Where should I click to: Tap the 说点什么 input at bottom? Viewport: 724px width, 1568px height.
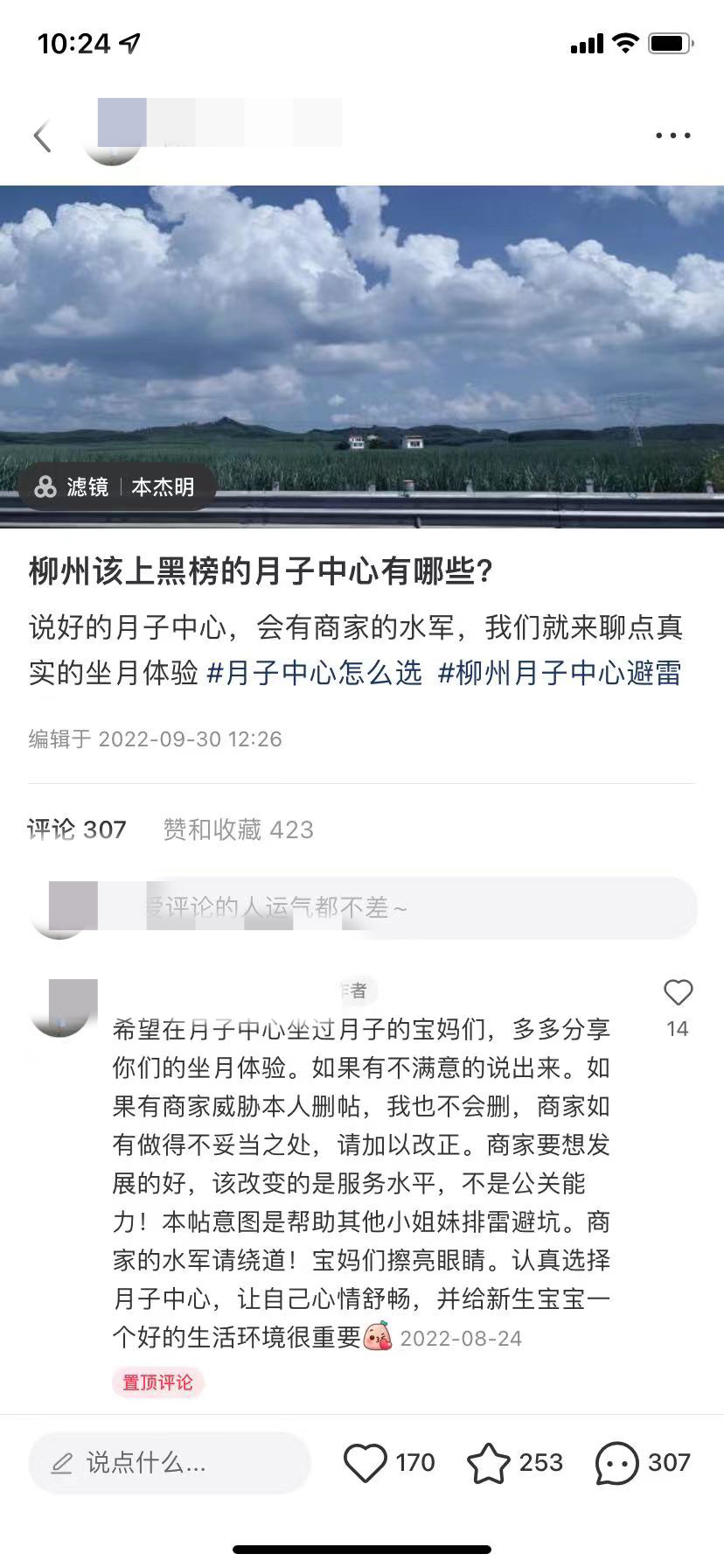170,1463
